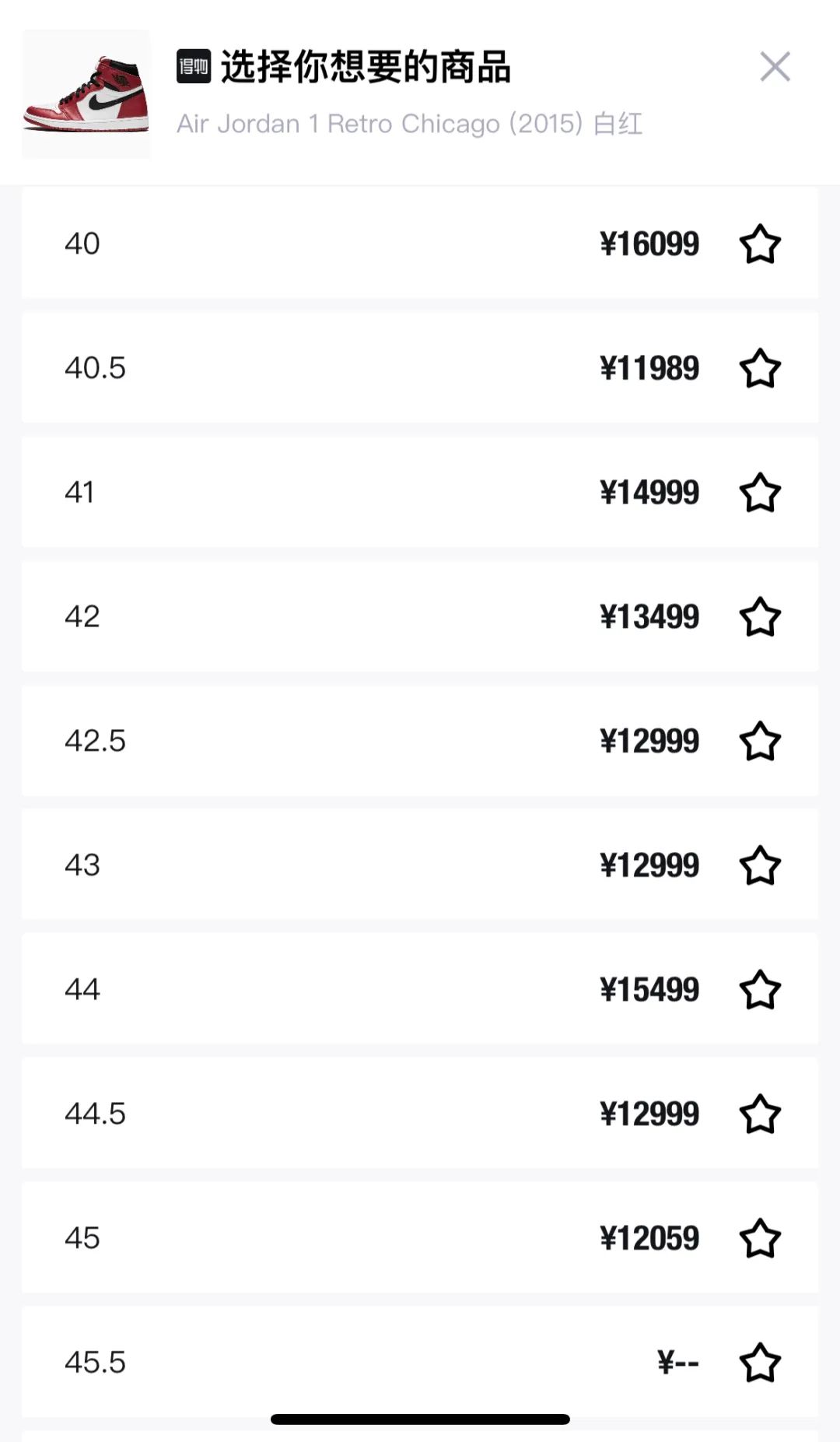
Task: Open the size 45 option
Action: click(420, 1237)
